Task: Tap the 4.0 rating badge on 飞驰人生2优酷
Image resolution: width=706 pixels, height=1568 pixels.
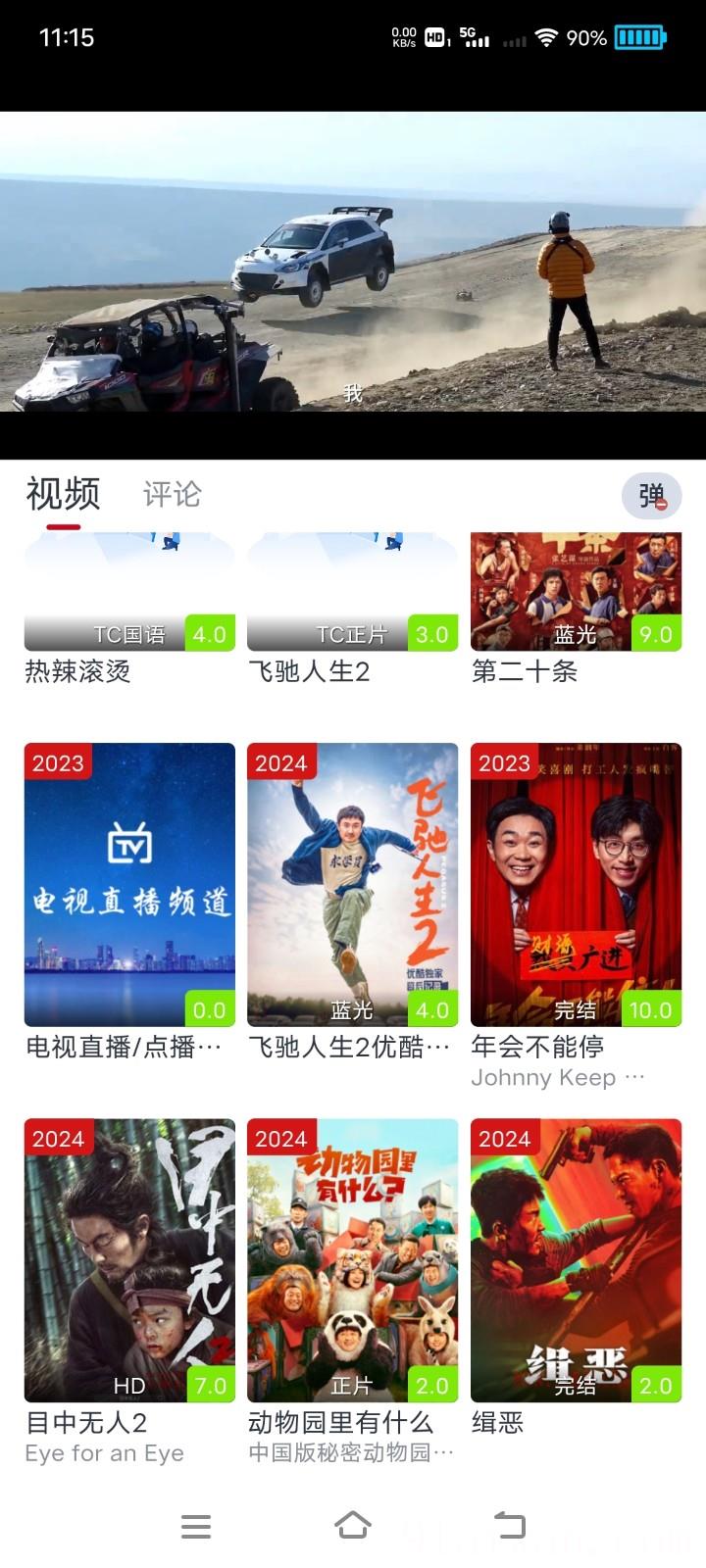Action: point(433,1010)
